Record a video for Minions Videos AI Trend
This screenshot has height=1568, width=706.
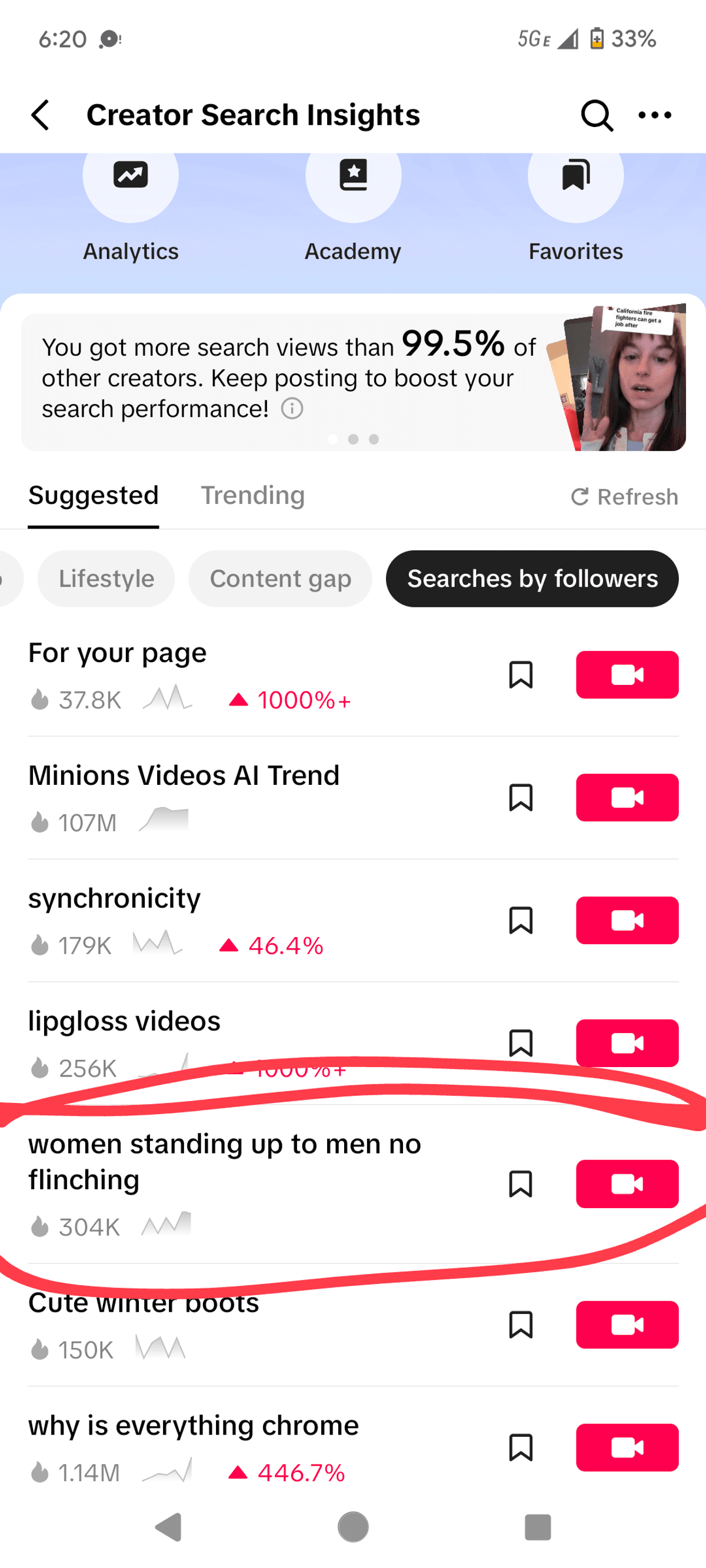(x=627, y=797)
